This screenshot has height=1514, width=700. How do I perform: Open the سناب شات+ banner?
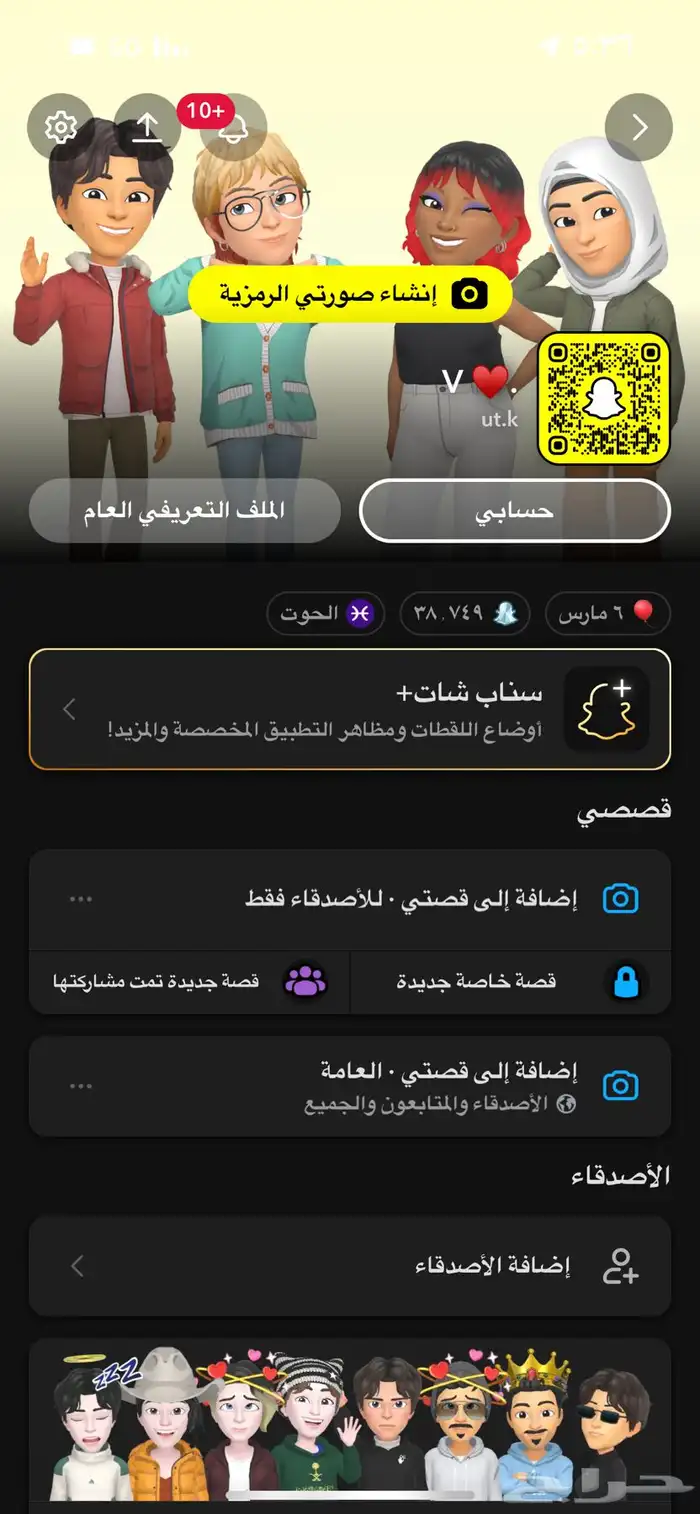coord(350,709)
